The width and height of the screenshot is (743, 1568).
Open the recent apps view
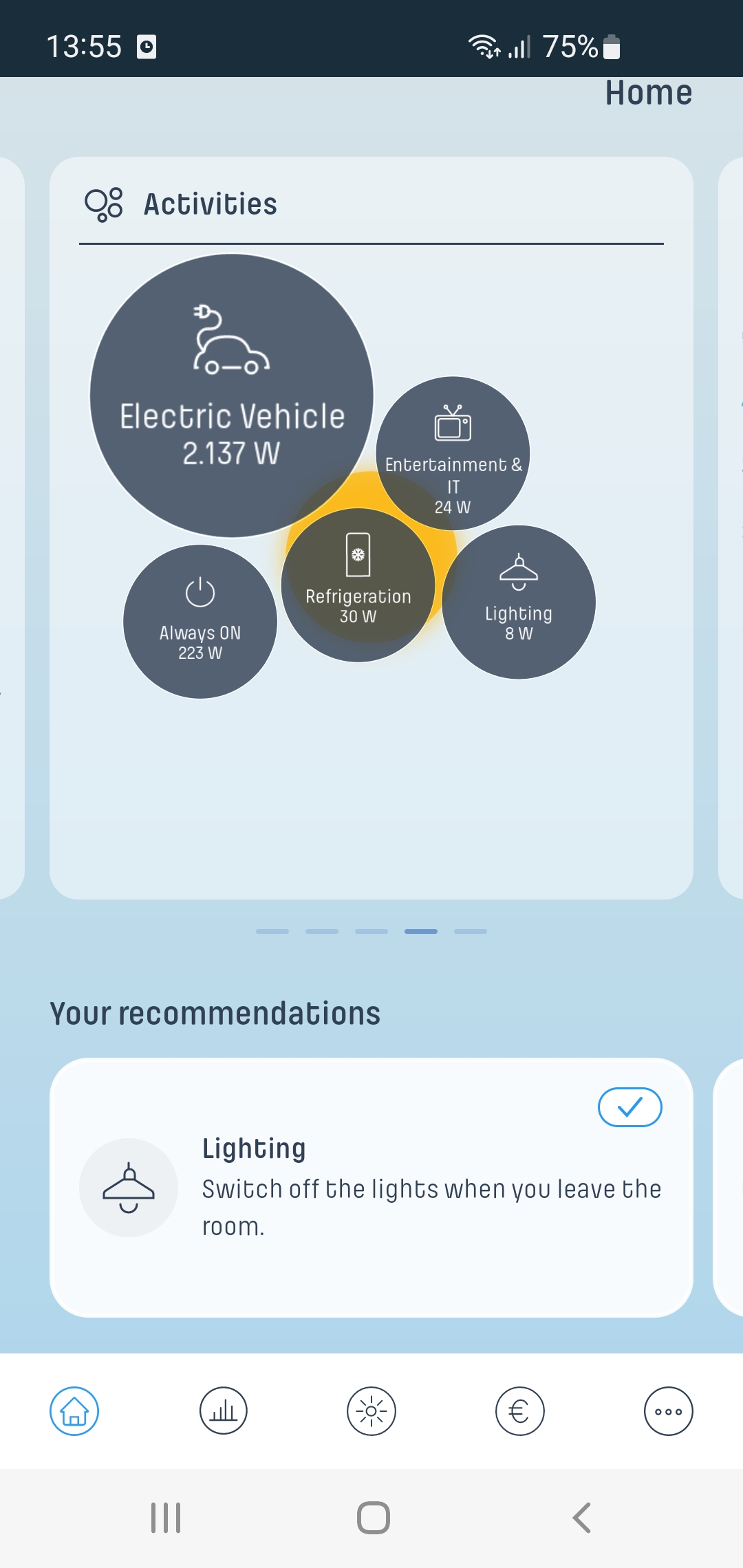[x=166, y=1518]
